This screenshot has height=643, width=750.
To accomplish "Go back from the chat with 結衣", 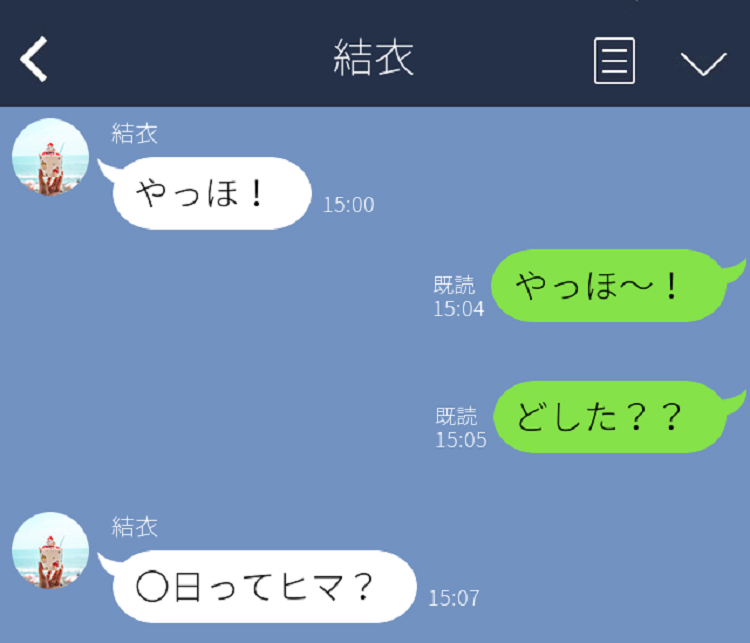I will pos(34,61).
